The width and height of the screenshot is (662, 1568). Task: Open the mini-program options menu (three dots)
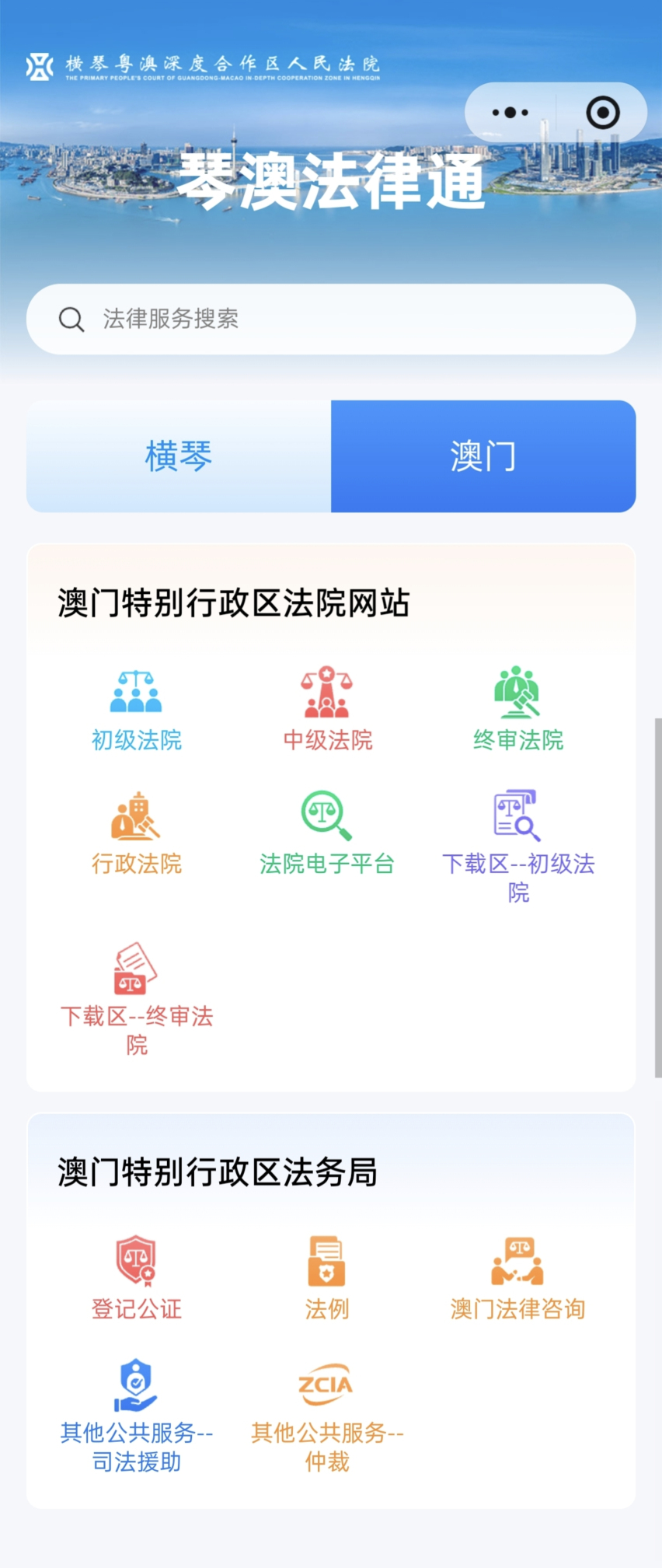click(x=509, y=112)
